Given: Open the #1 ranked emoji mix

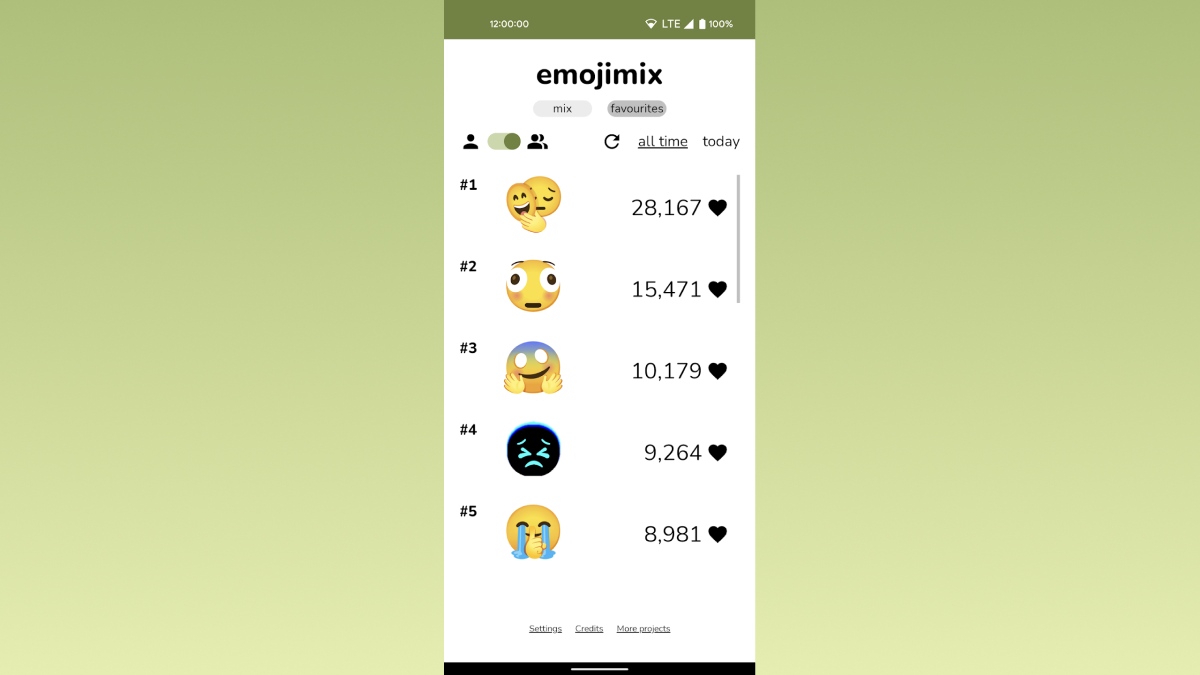Looking at the screenshot, I should point(533,205).
